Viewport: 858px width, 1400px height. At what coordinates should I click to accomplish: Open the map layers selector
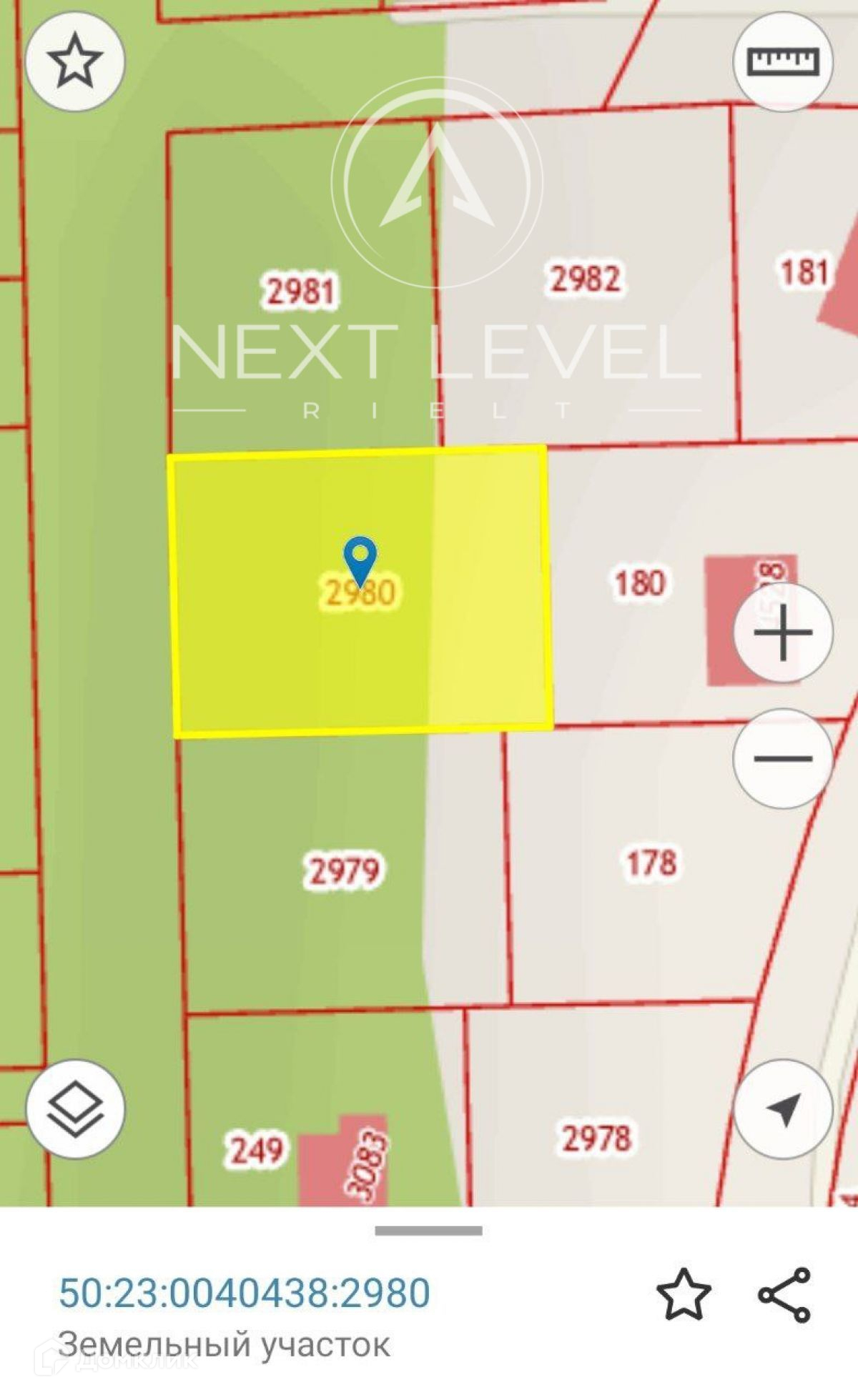(x=75, y=1108)
